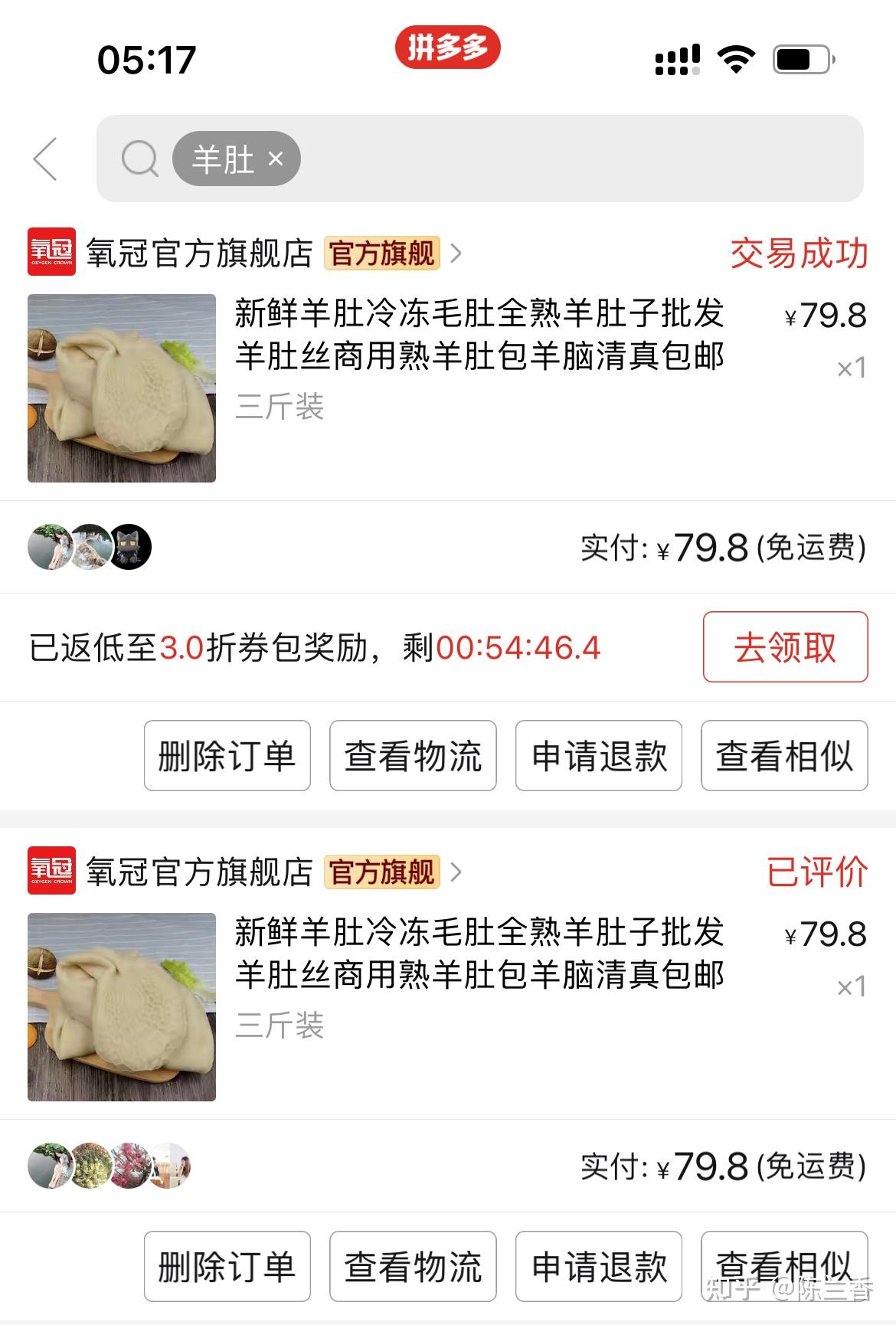Open 氧冠官方旗舰店 from the 交易成功 order
The image size is (896, 1325).
coord(199,254)
